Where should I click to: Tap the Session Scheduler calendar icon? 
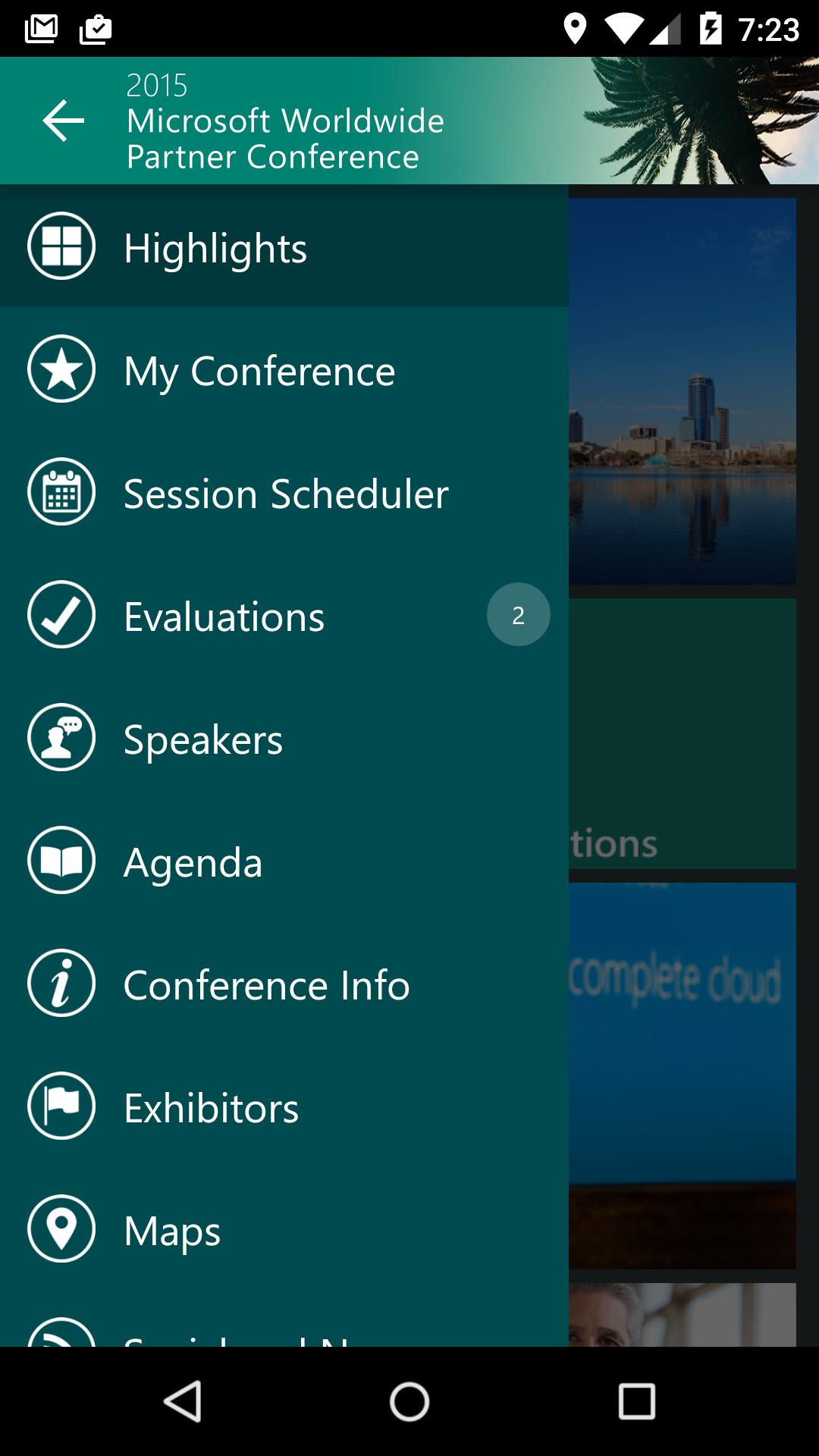pyautogui.click(x=61, y=492)
